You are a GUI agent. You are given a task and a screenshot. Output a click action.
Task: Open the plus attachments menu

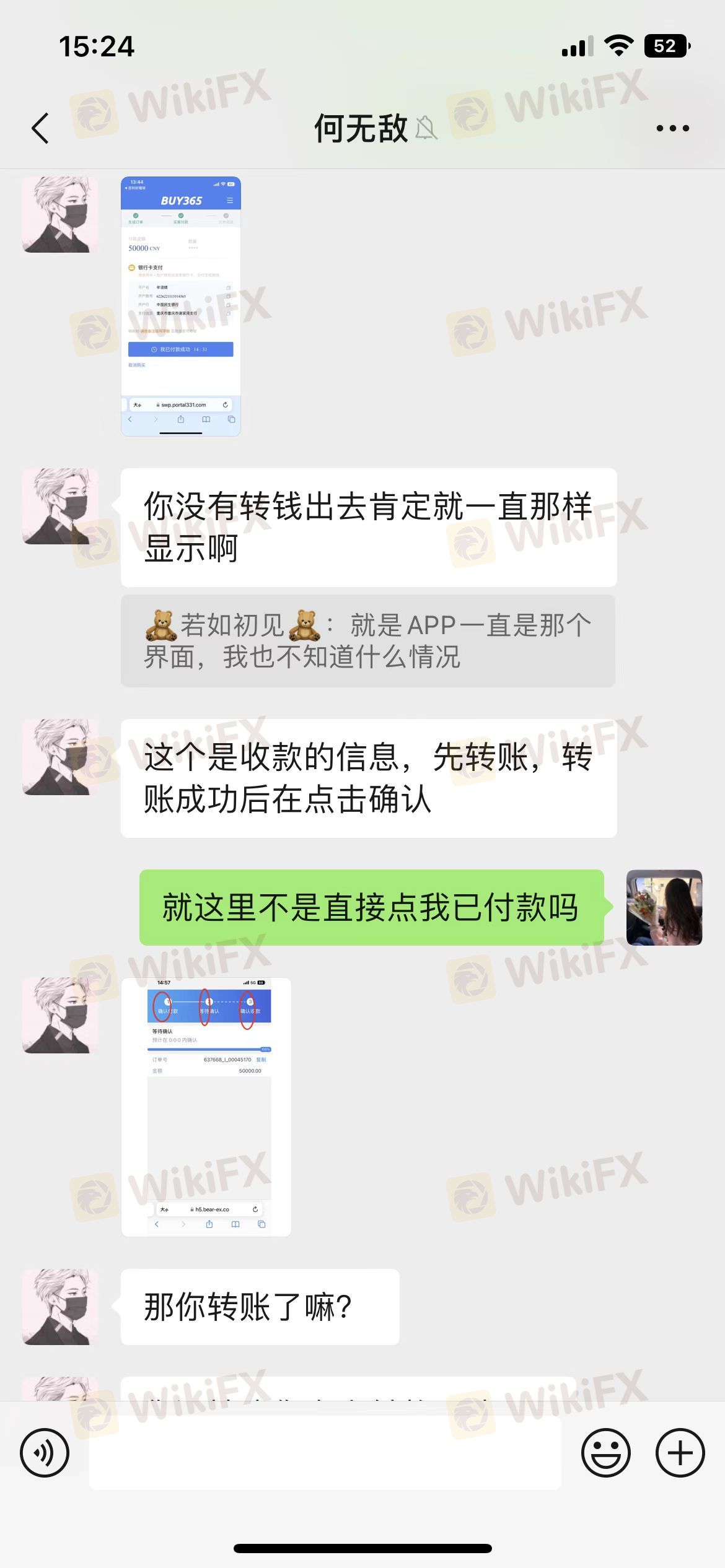[680, 1453]
